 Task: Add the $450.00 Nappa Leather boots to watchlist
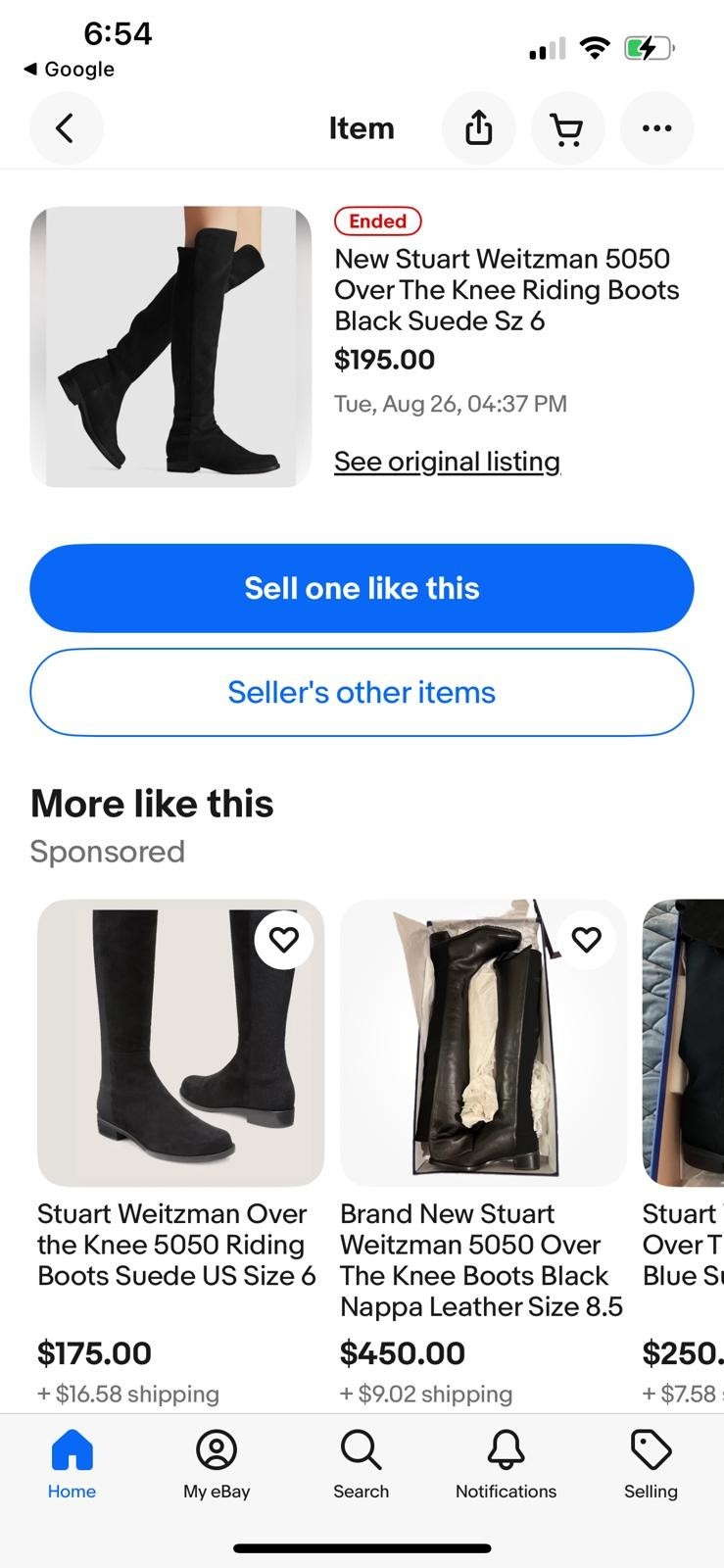click(586, 939)
